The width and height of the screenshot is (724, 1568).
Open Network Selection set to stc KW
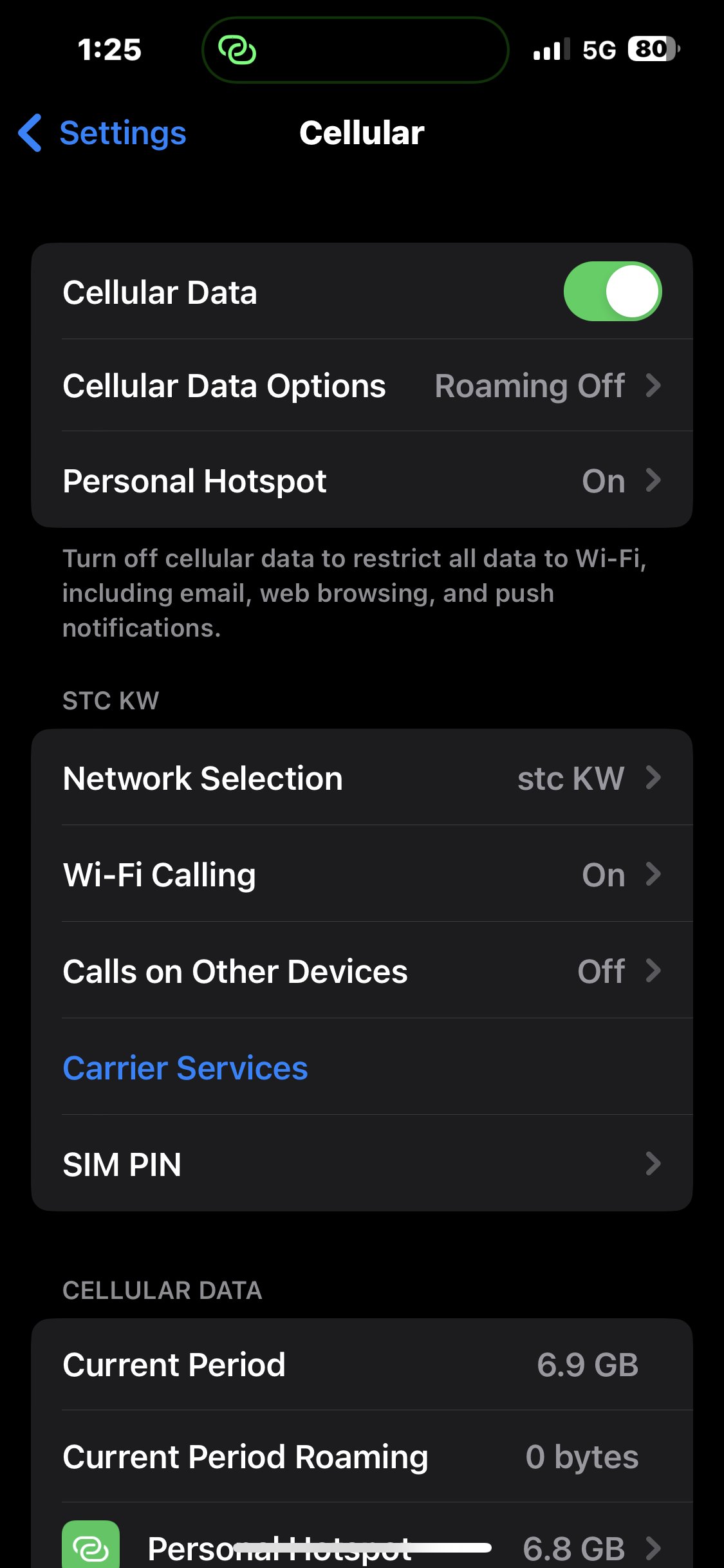click(362, 778)
